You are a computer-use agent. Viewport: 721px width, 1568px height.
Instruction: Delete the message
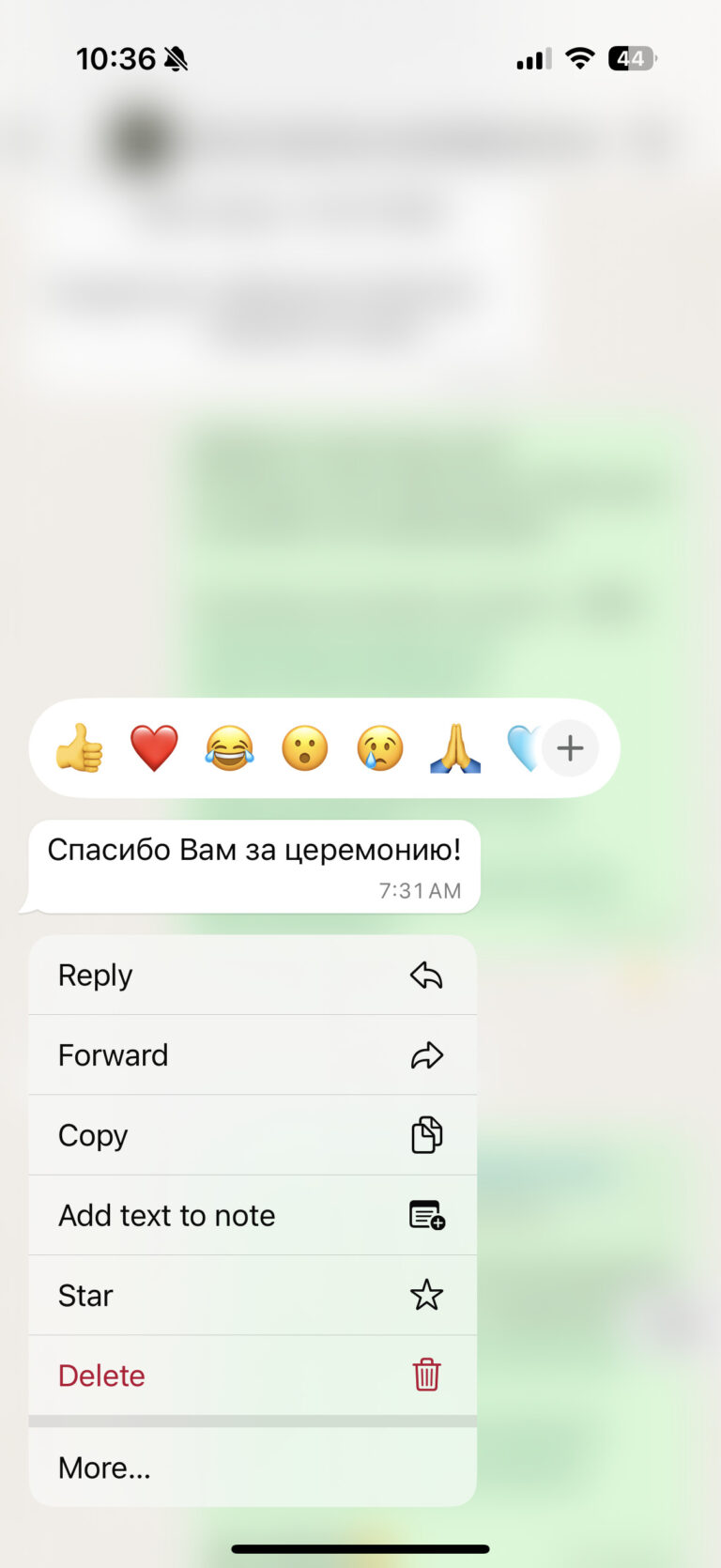[253, 1376]
